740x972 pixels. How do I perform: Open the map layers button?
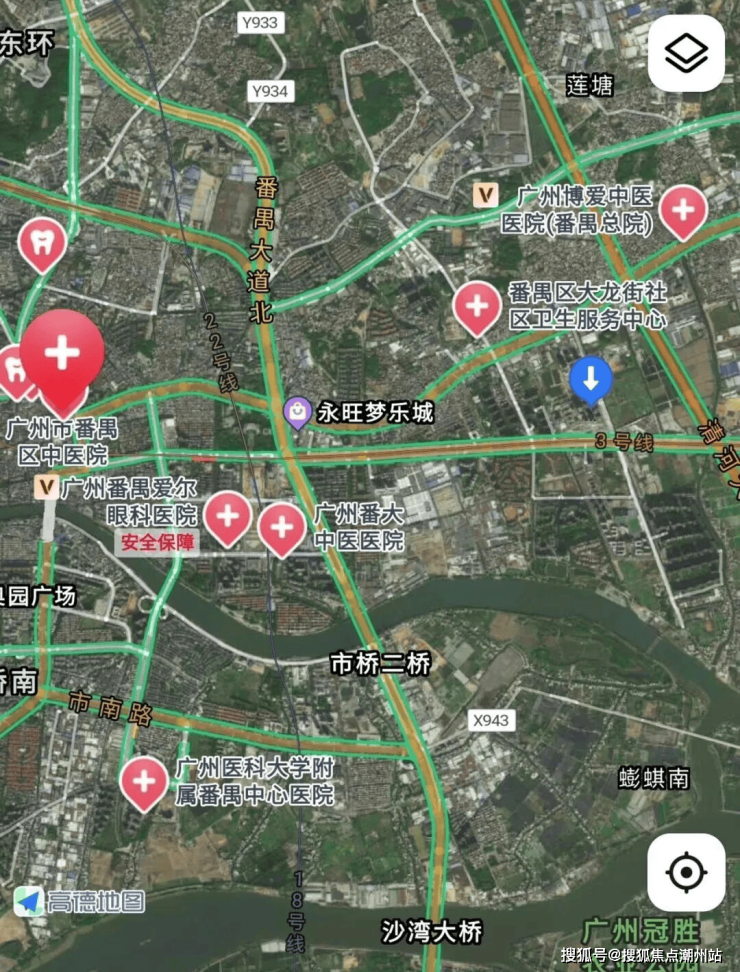(686, 54)
